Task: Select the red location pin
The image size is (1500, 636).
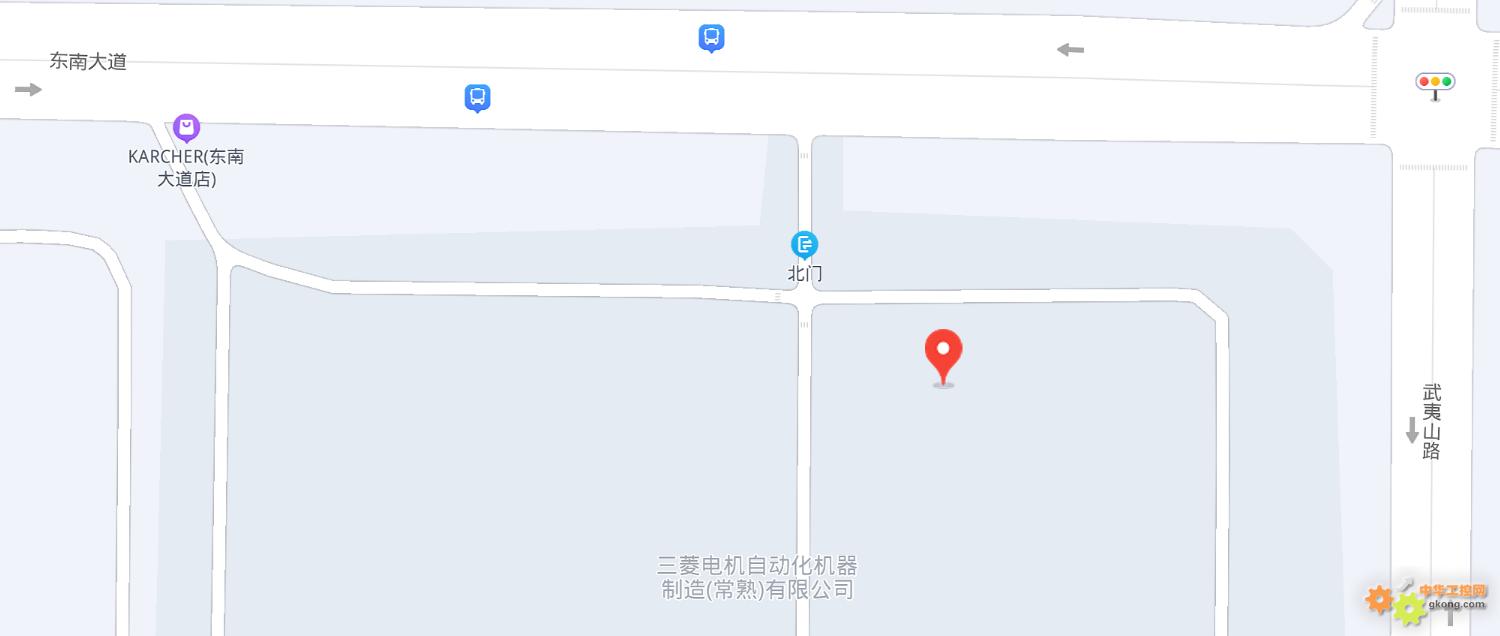Action: pos(943,354)
